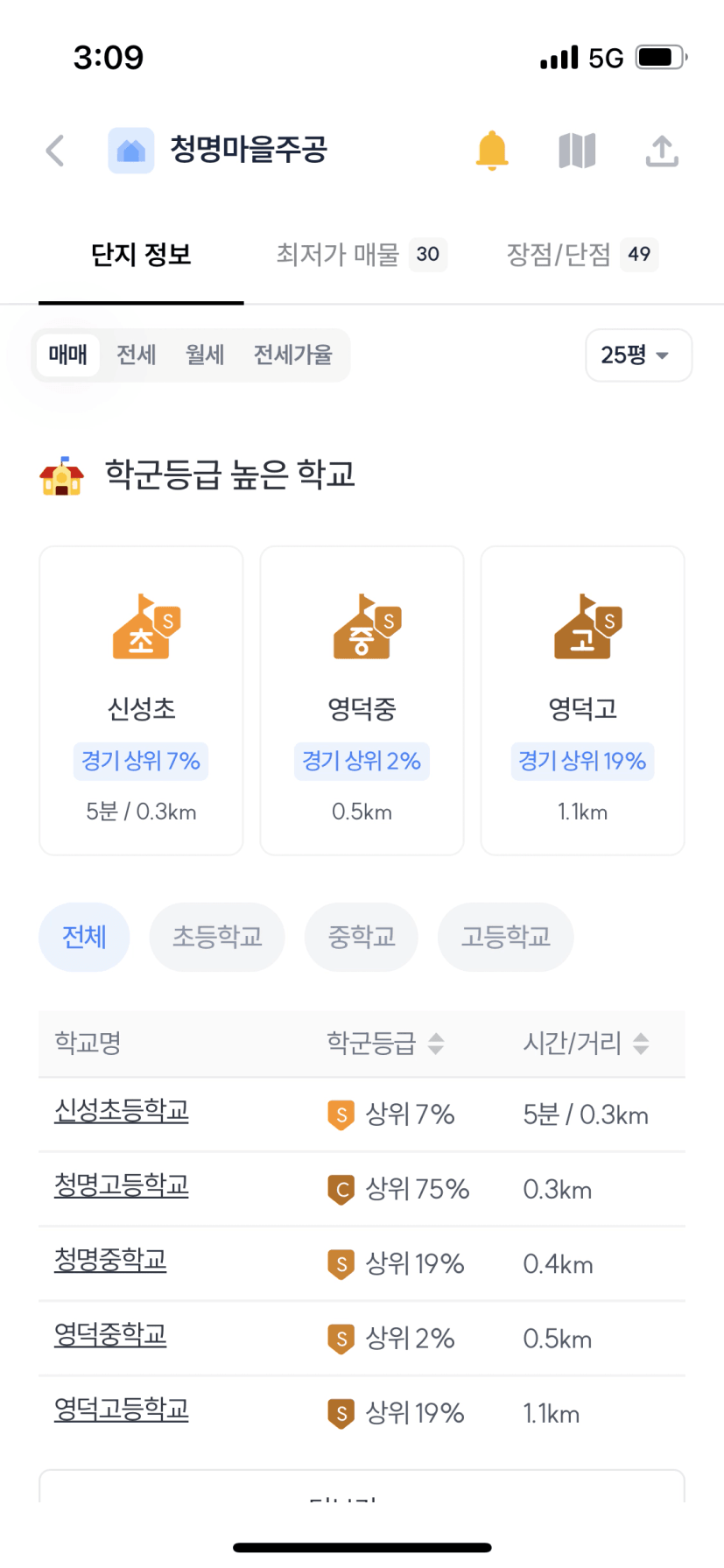Select the 전세 segment
The height and width of the screenshot is (1568, 724).
[137, 355]
